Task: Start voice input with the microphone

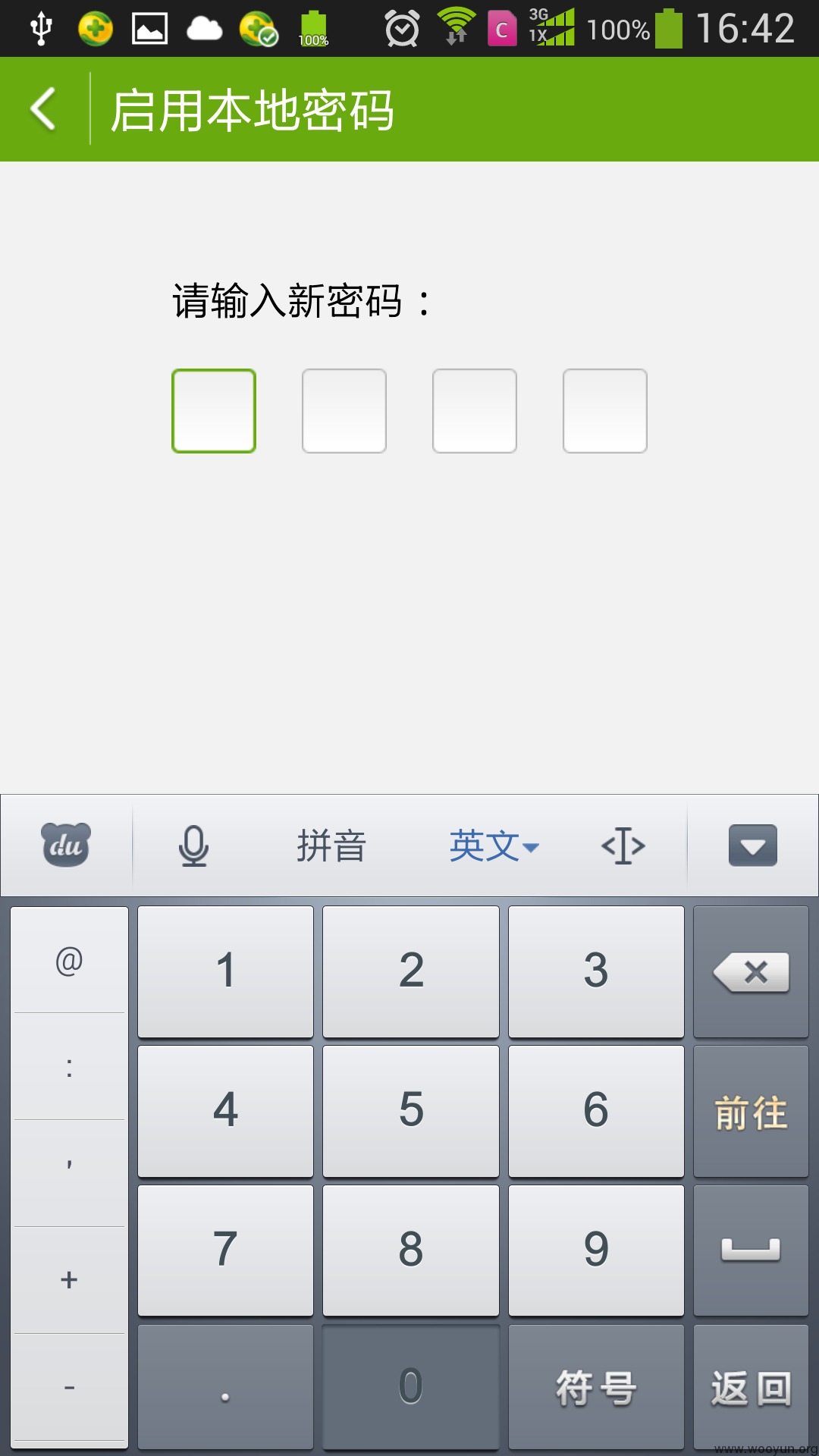Action: tap(193, 846)
